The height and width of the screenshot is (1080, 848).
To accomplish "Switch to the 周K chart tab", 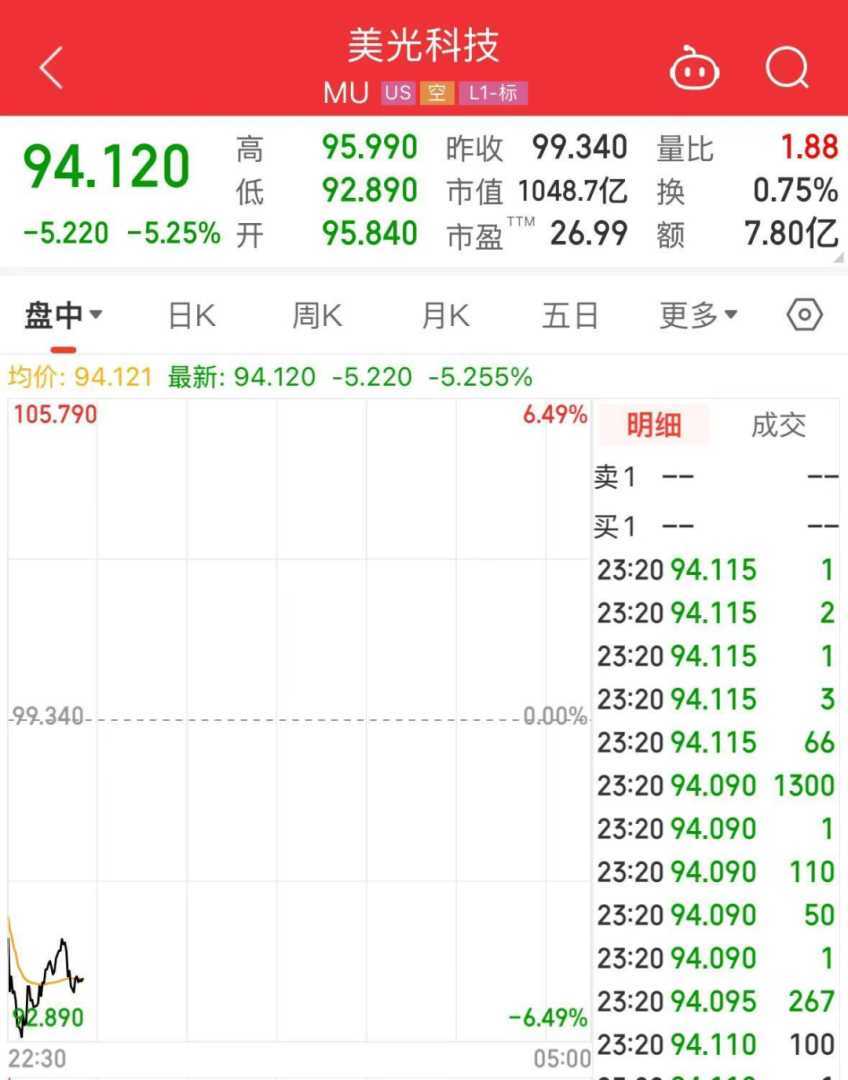I will [317, 316].
